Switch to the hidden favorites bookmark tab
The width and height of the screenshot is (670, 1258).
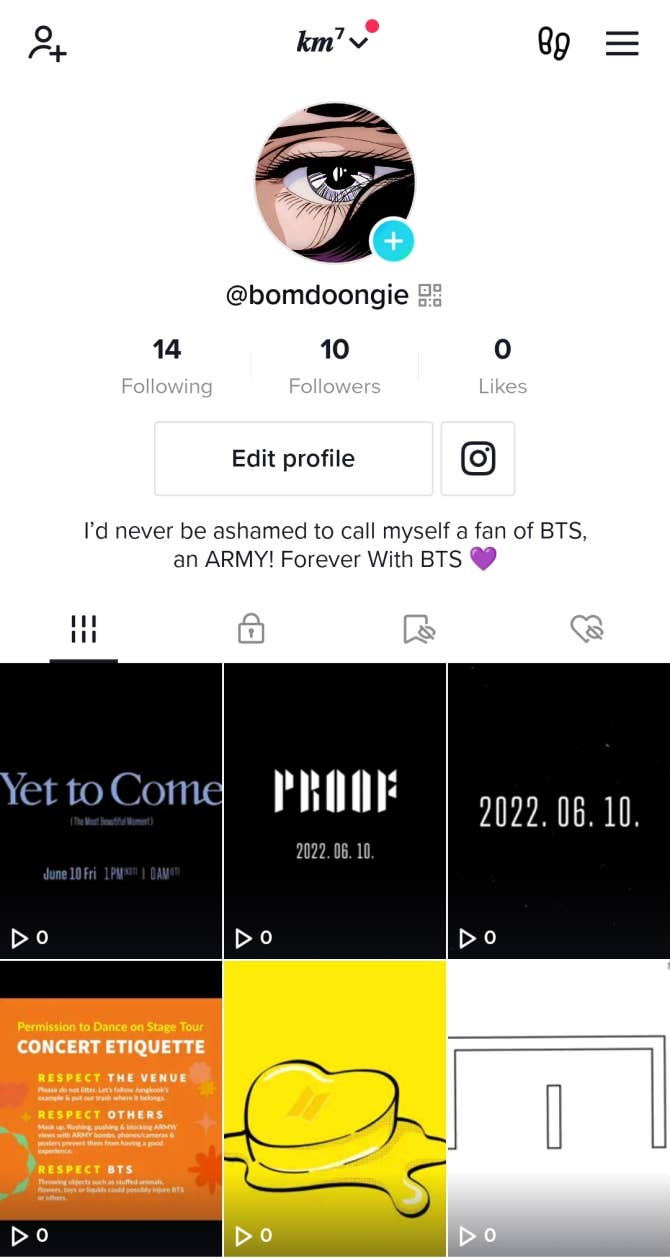click(419, 629)
